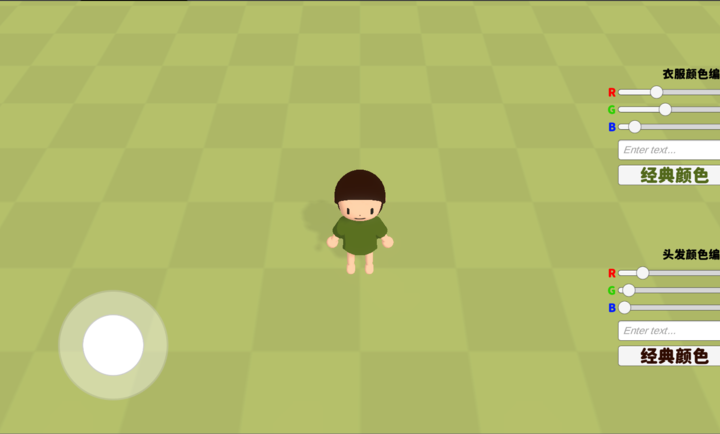The width and height of the screenshot is (720, 434).
Task: Tap the clothing color blue slider
Action: pos(635,127)
